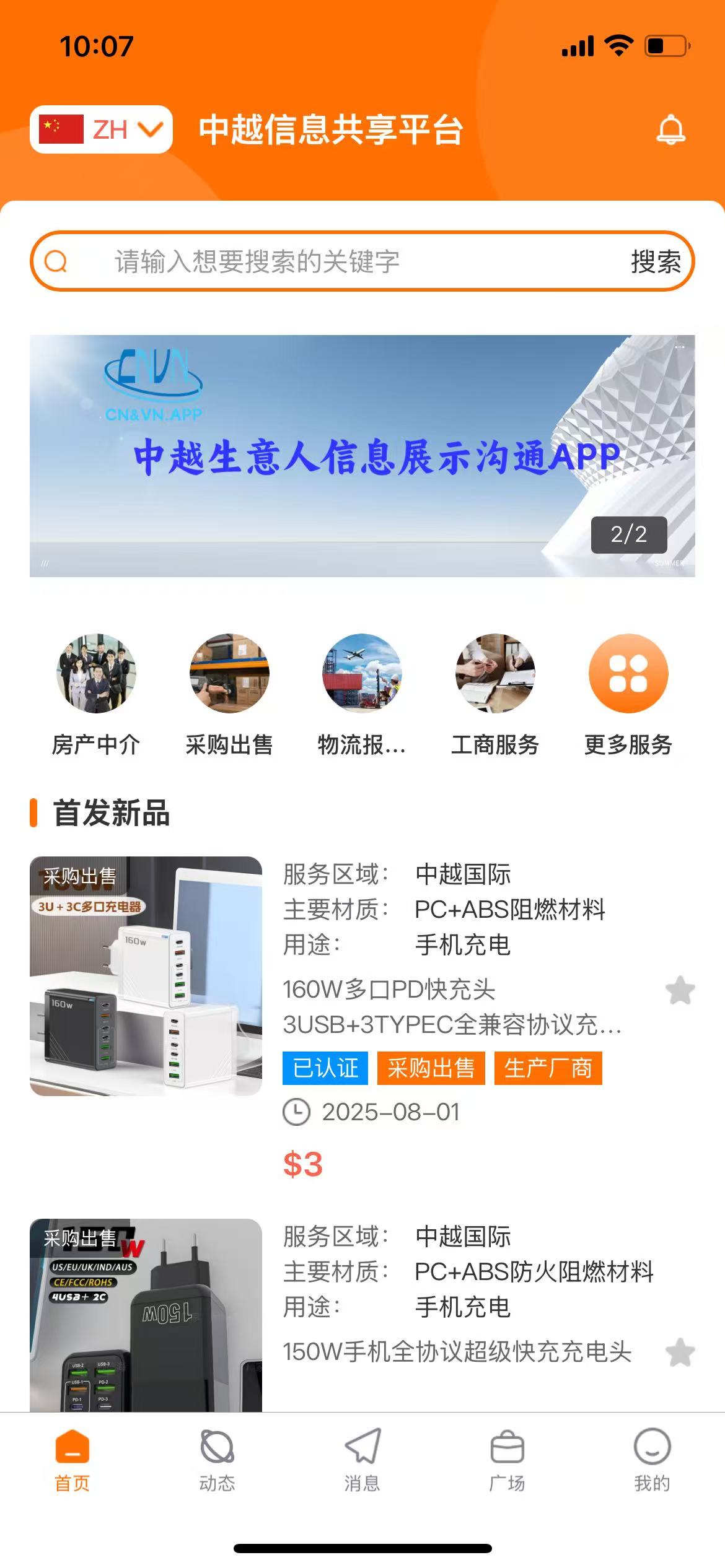
Task: Favorite the 160W多口PD快充头 listing
Action: pos(680,990)
